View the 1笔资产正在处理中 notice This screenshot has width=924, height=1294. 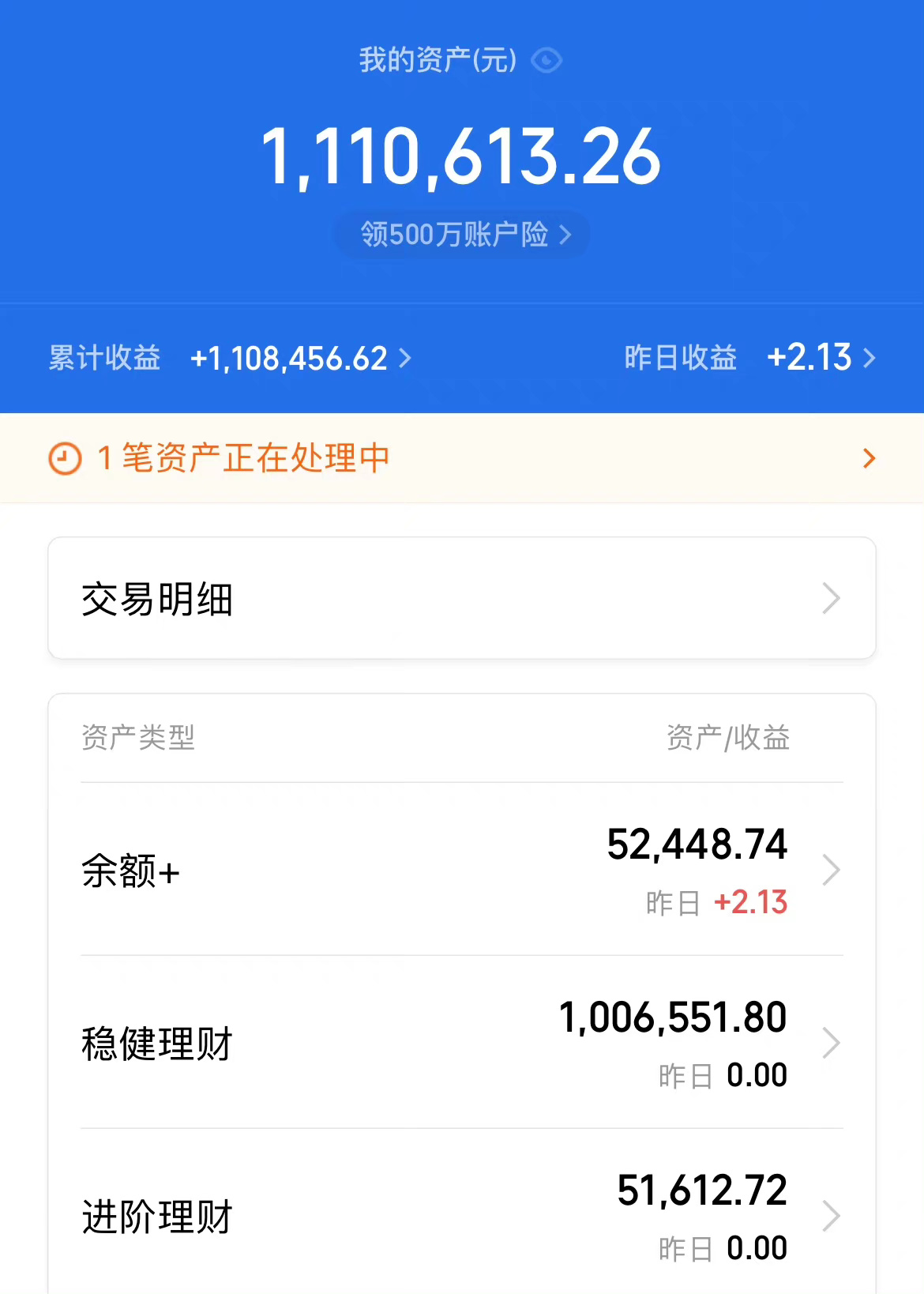tap(462, 458)
